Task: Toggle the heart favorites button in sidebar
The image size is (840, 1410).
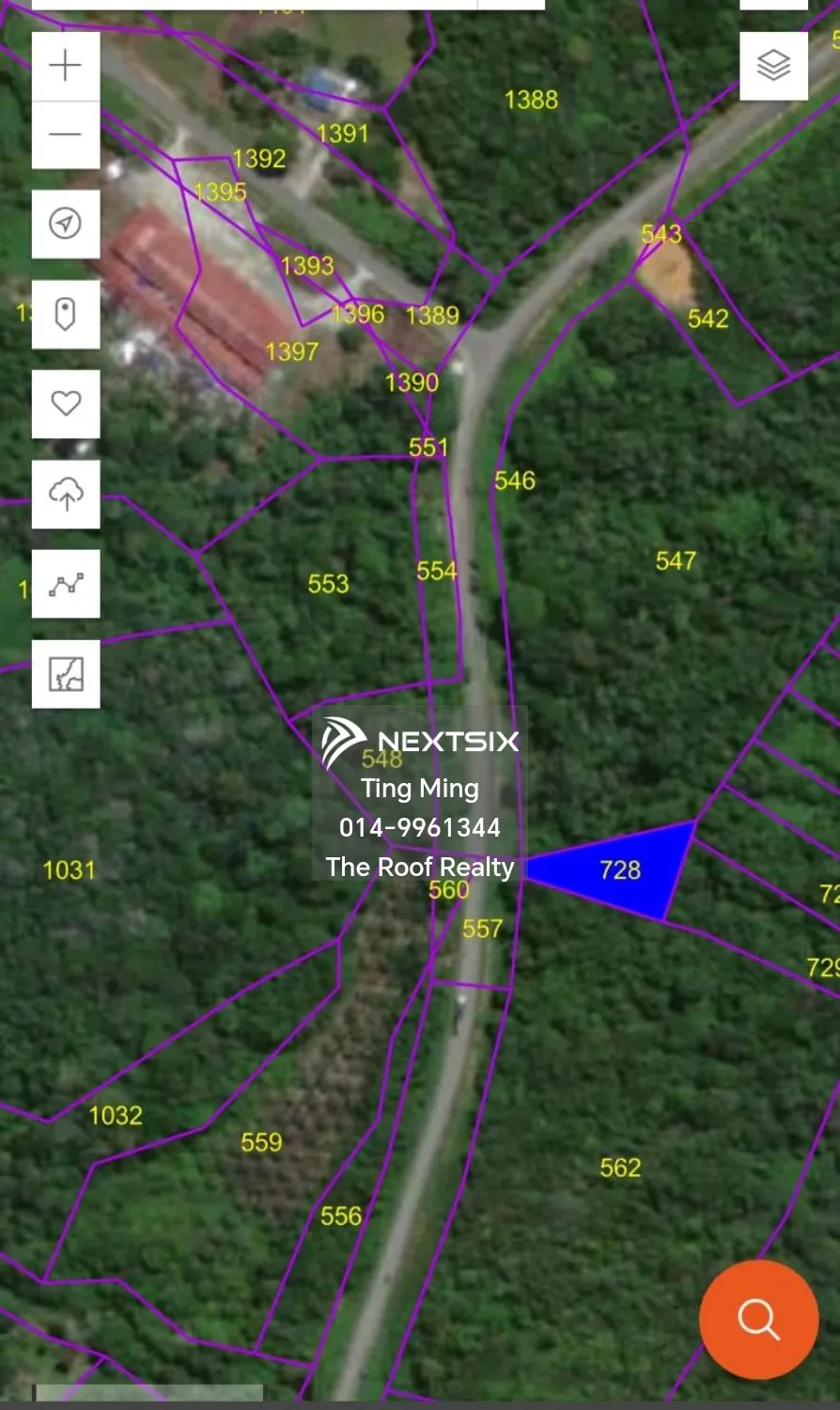Action: click(x=65, y=404)
